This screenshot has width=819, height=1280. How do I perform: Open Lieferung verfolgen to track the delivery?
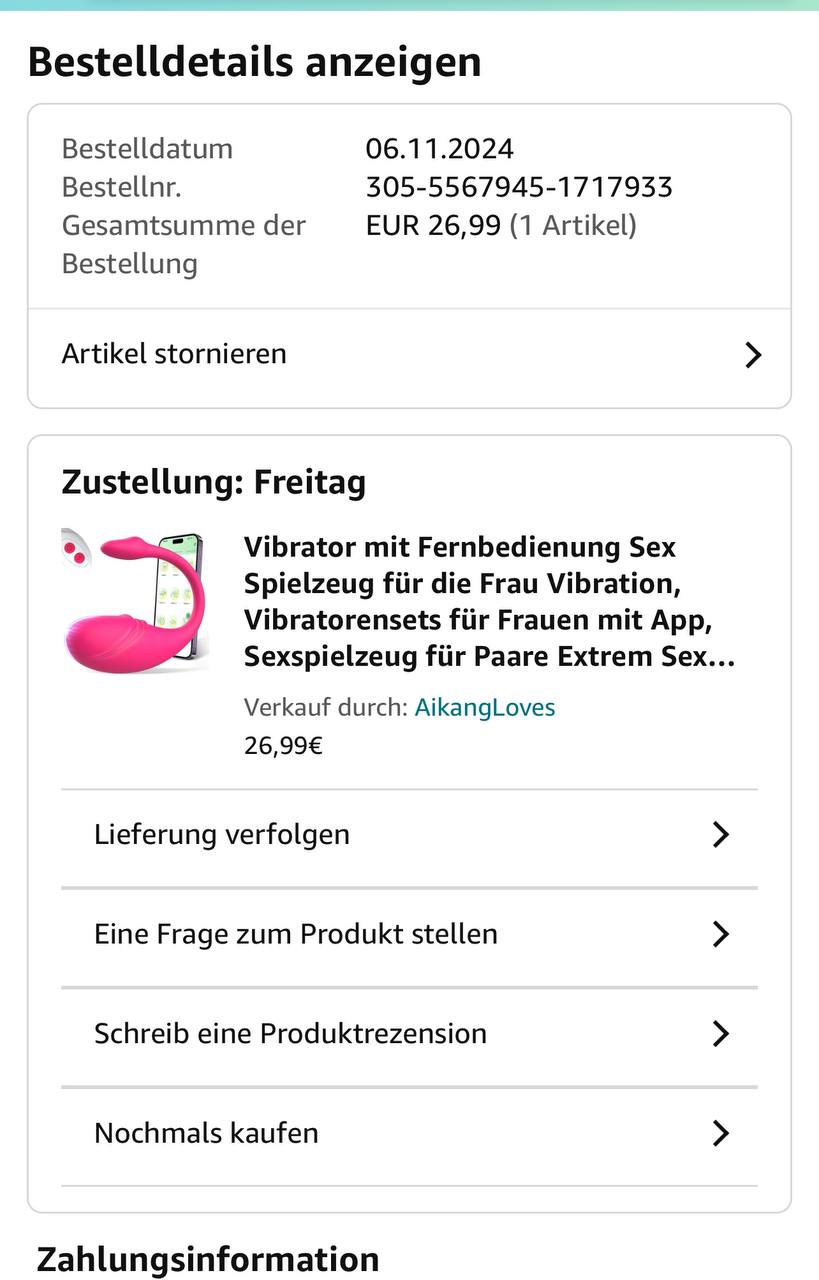(408, 834)
